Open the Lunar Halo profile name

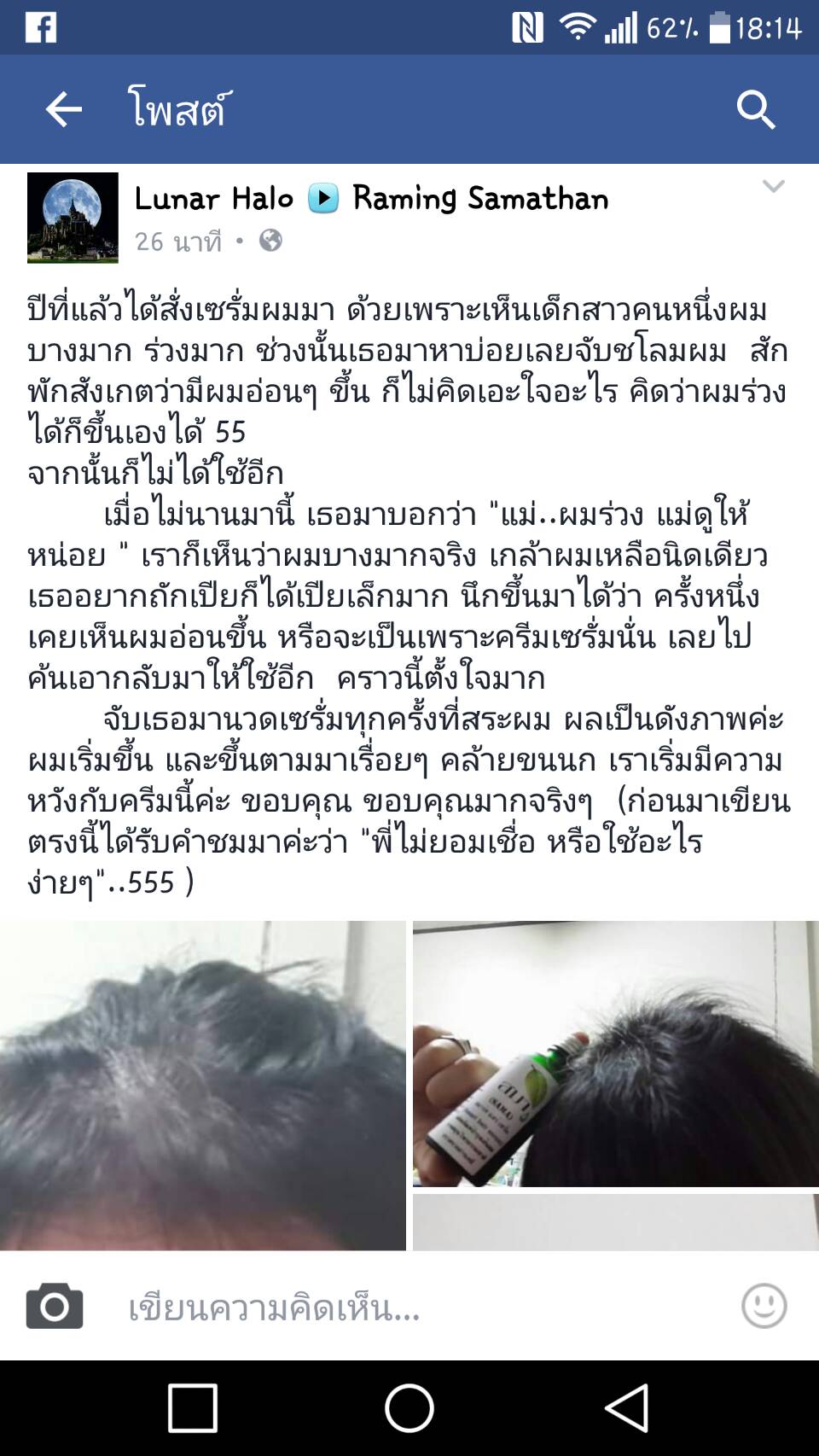(213, 199)
